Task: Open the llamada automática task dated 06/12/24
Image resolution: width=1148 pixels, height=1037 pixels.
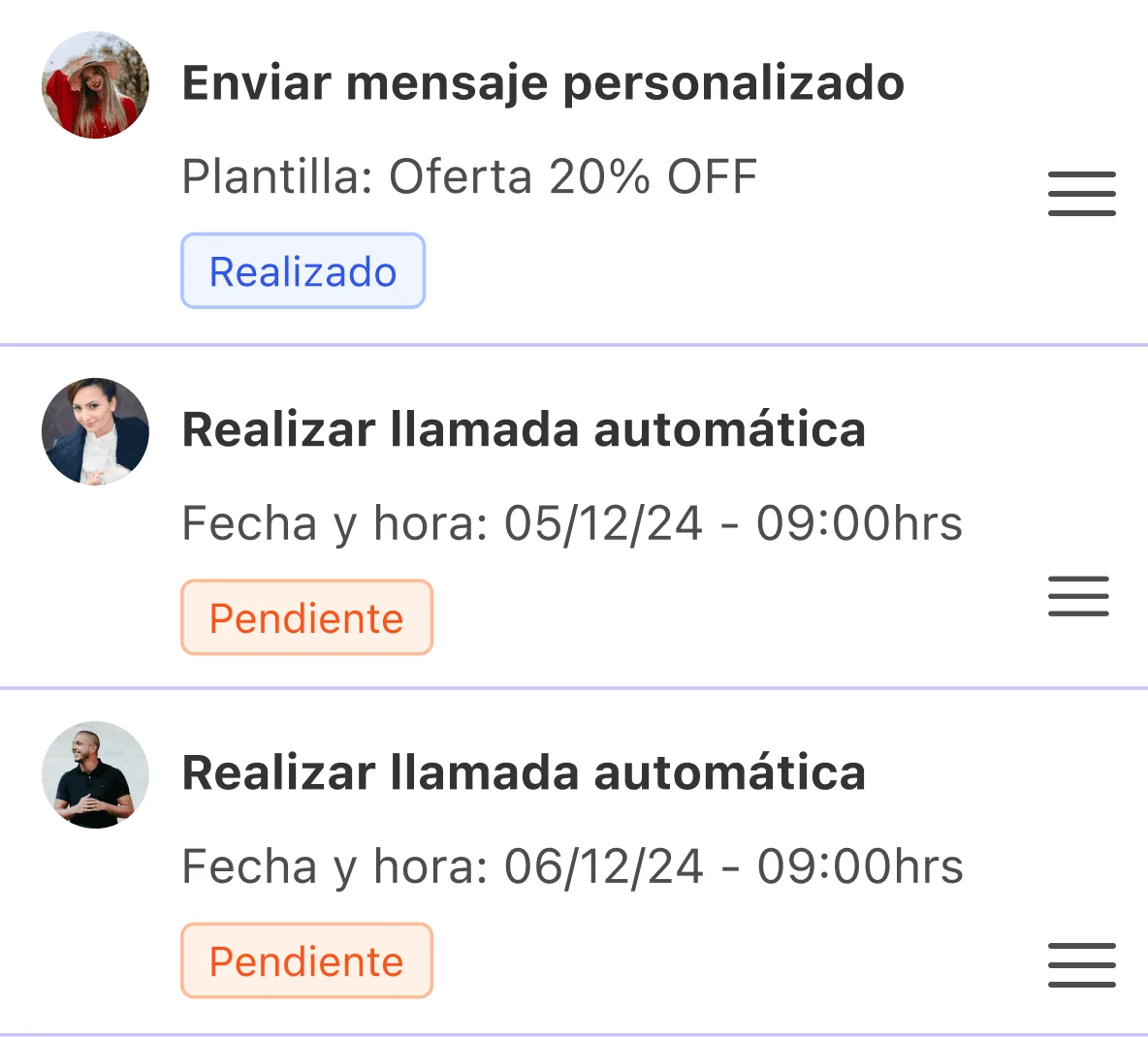Action: click(x=524, y=773)
